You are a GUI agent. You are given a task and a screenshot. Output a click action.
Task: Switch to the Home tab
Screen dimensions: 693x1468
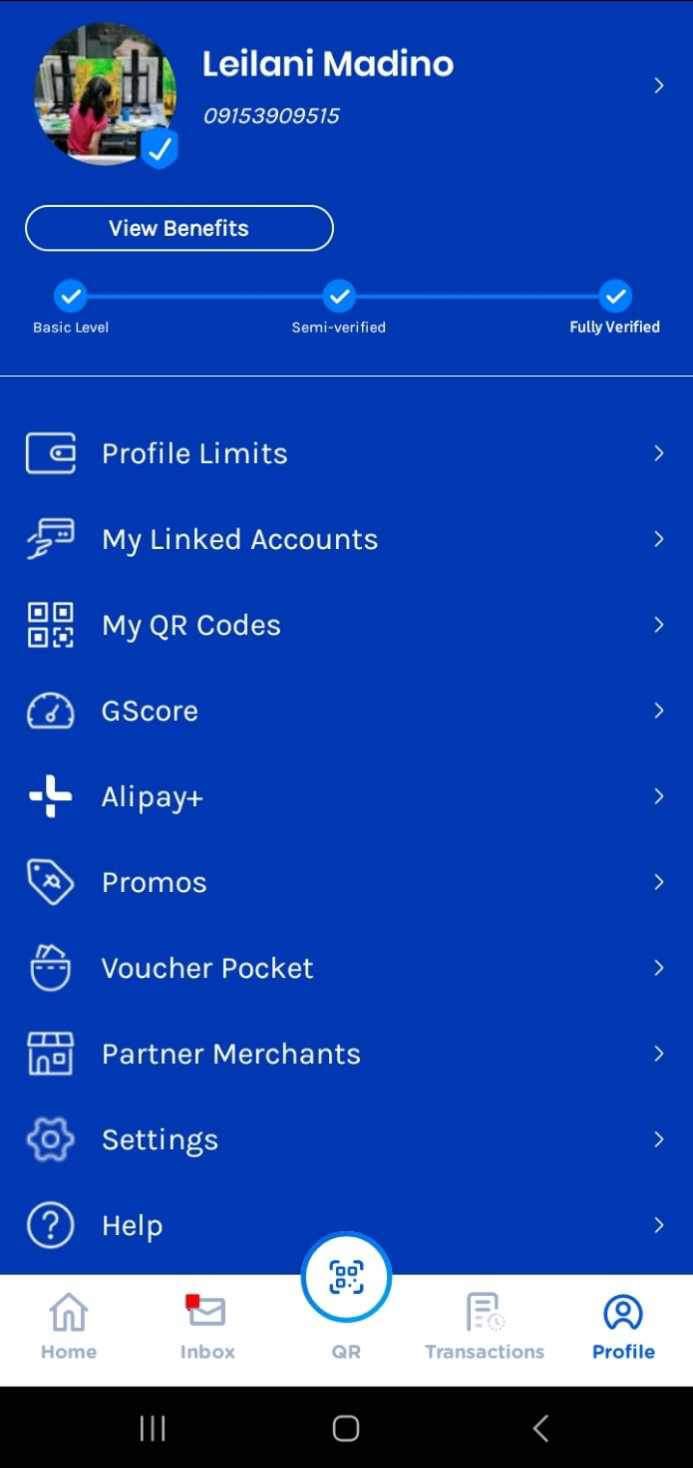click(x=69, y=1326)
